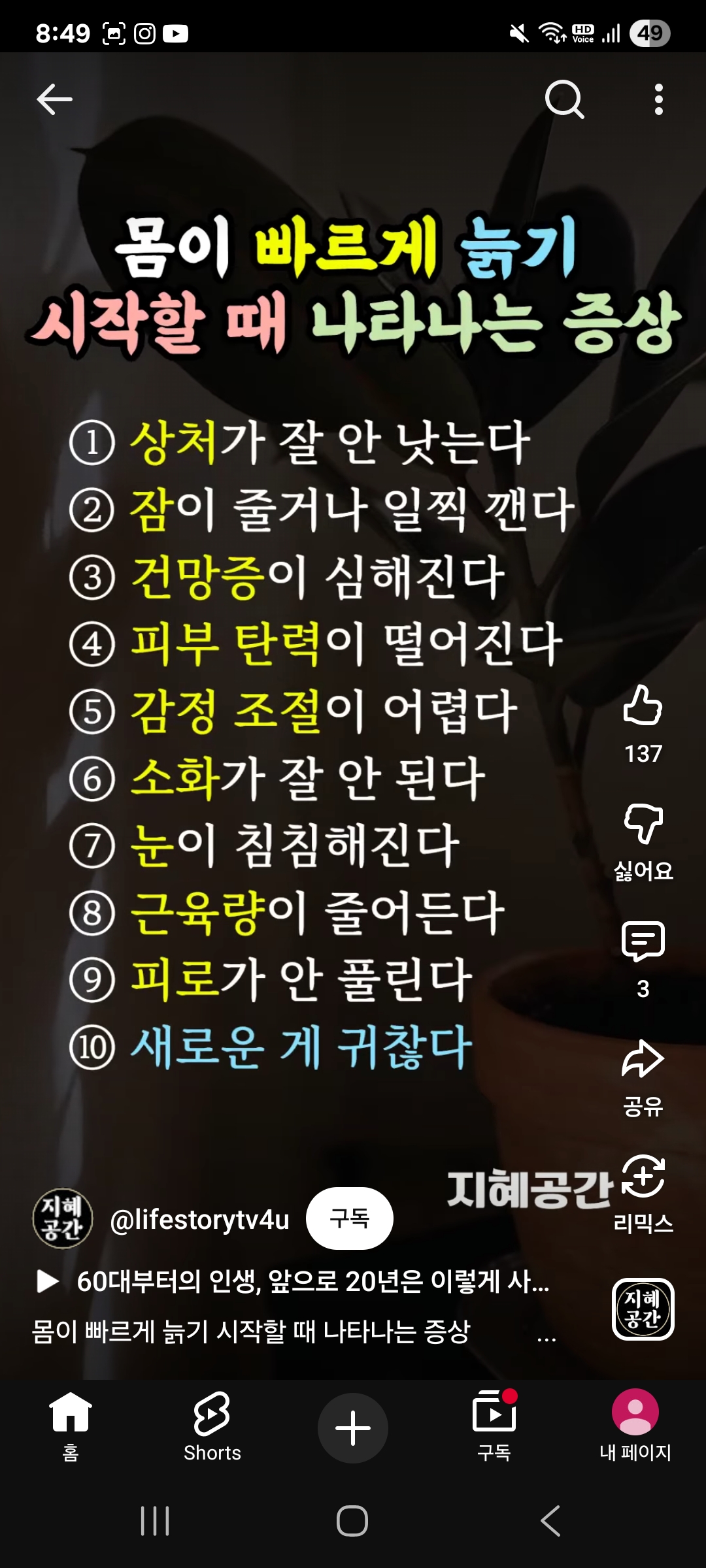
Task: Go back using the top-left arrow
Action: point(54,99)
